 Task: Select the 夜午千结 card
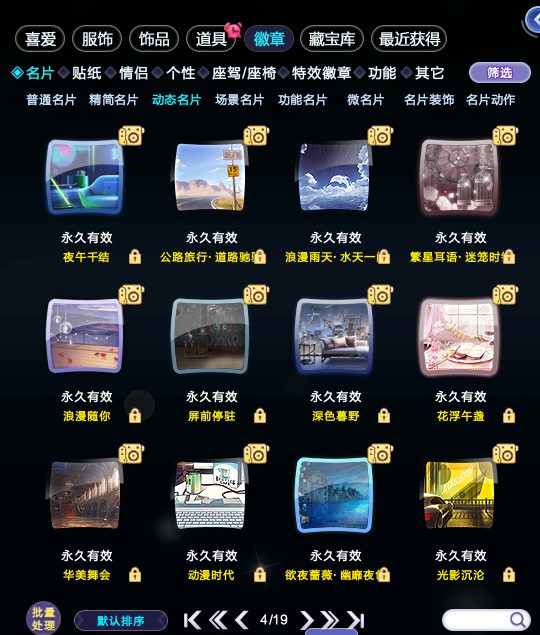tap(85, 177)
